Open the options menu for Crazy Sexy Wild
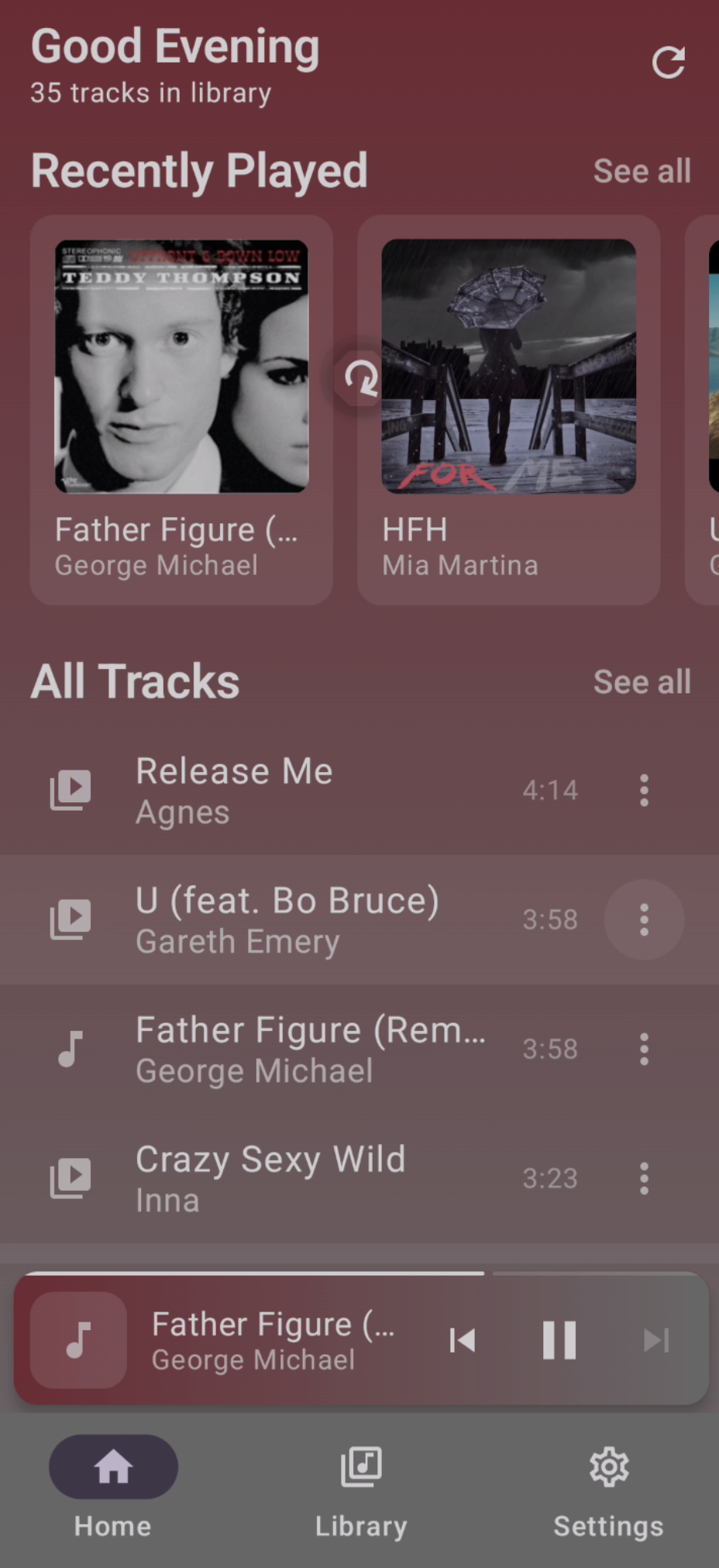 point(644,1178)
